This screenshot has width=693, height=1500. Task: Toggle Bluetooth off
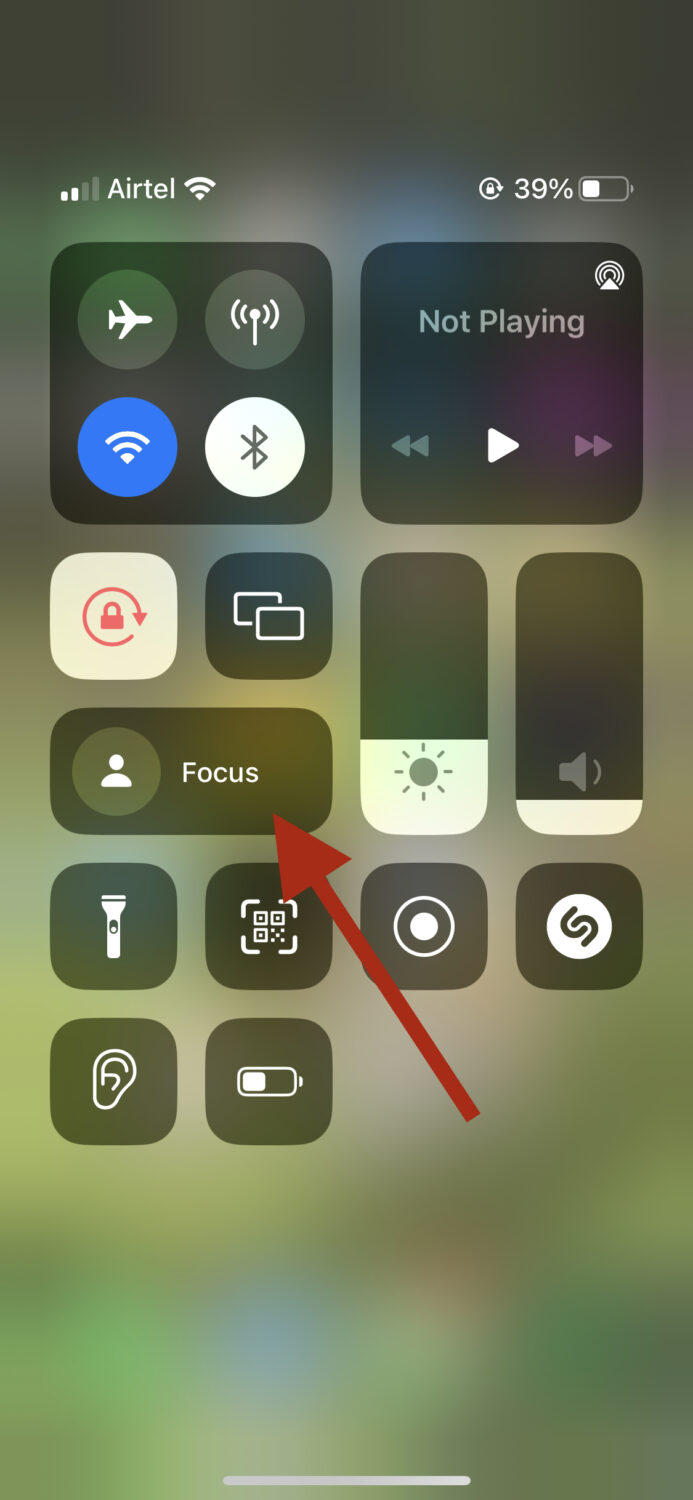255,447
